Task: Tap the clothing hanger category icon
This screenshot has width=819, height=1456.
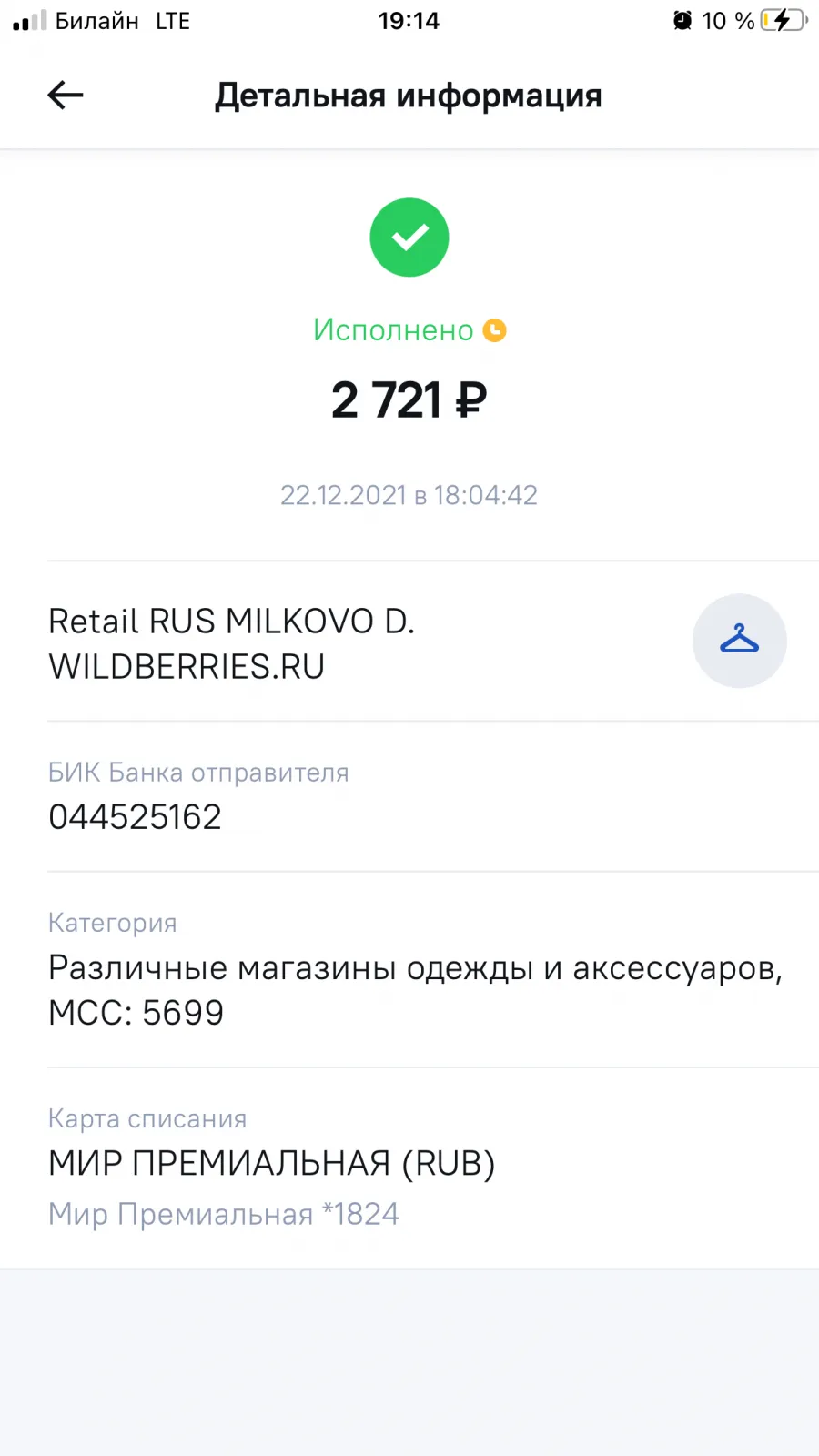Action: (x=739, y=641)
